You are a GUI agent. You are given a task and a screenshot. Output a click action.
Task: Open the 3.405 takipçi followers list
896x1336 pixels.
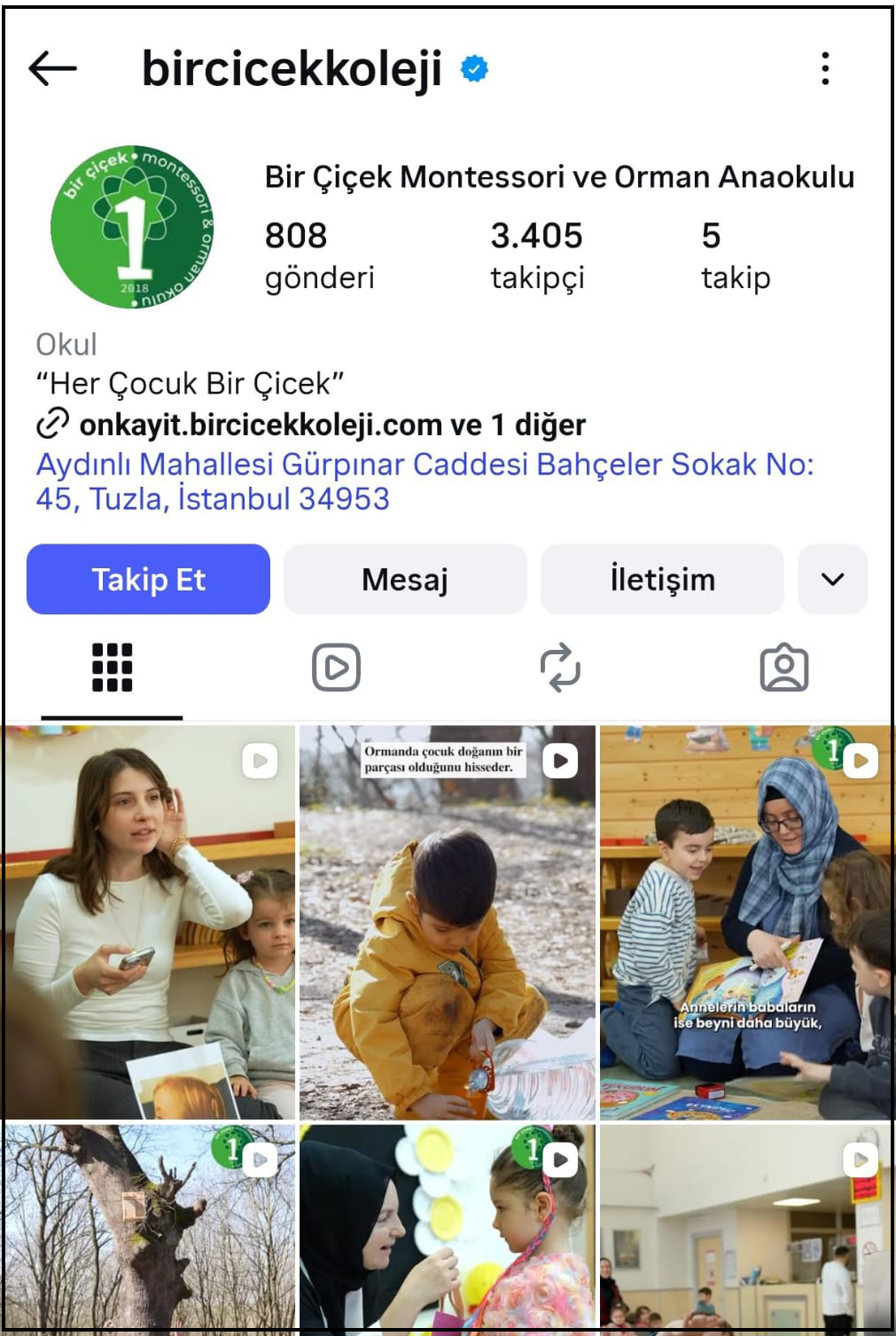(537, 255)
